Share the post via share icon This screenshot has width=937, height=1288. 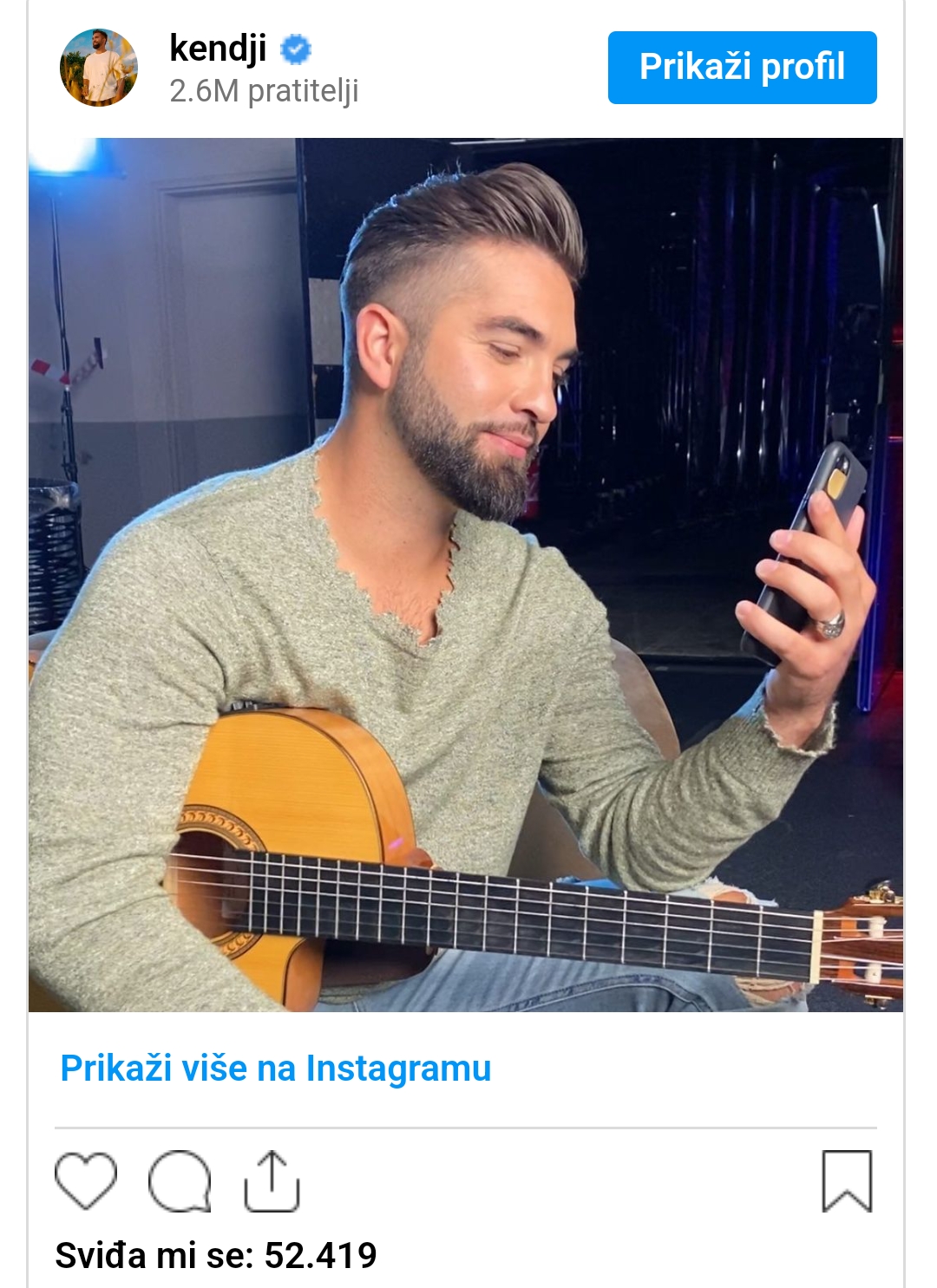(272, 1180)
